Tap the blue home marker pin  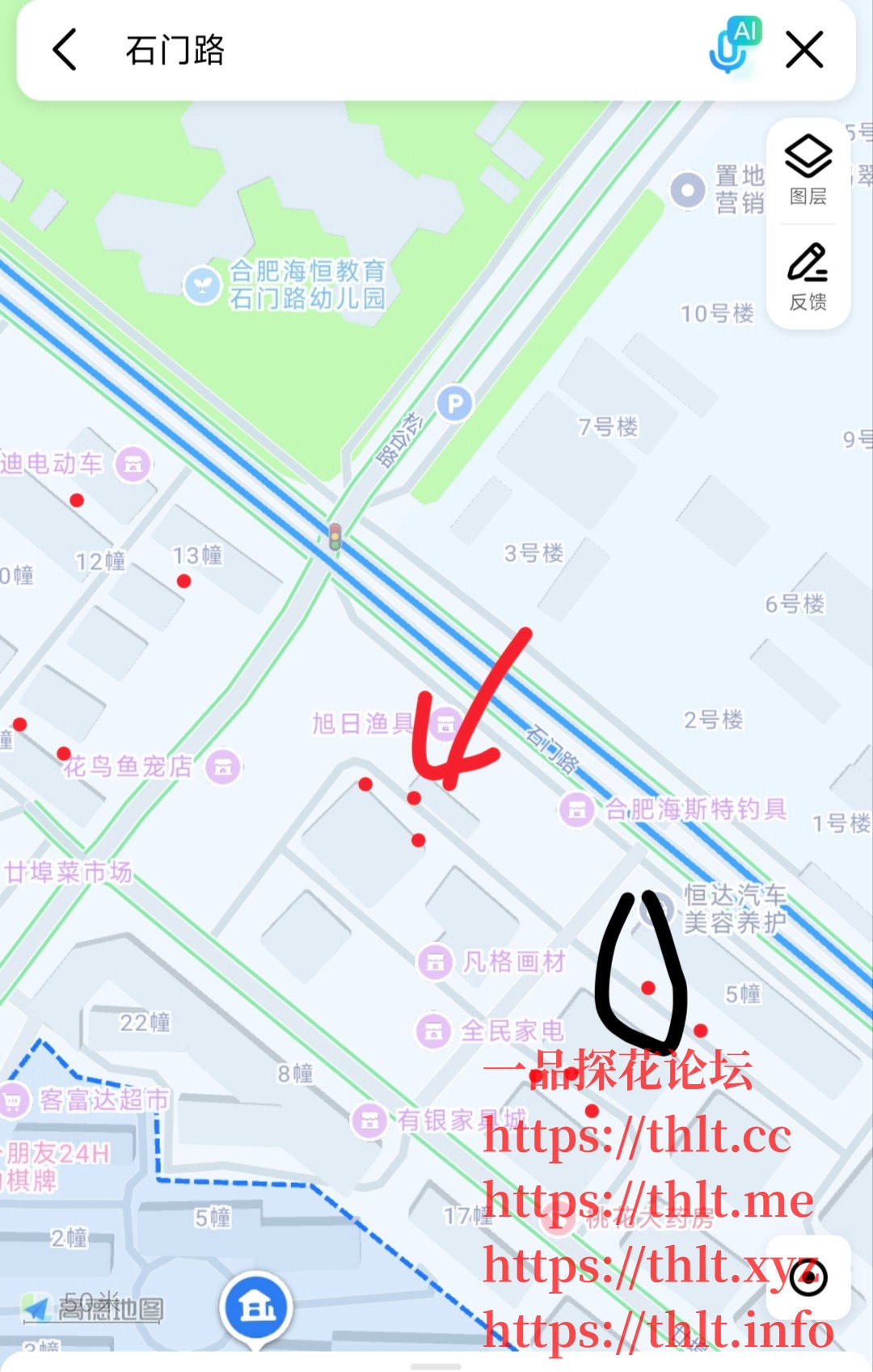click(x=255, y=1307)
